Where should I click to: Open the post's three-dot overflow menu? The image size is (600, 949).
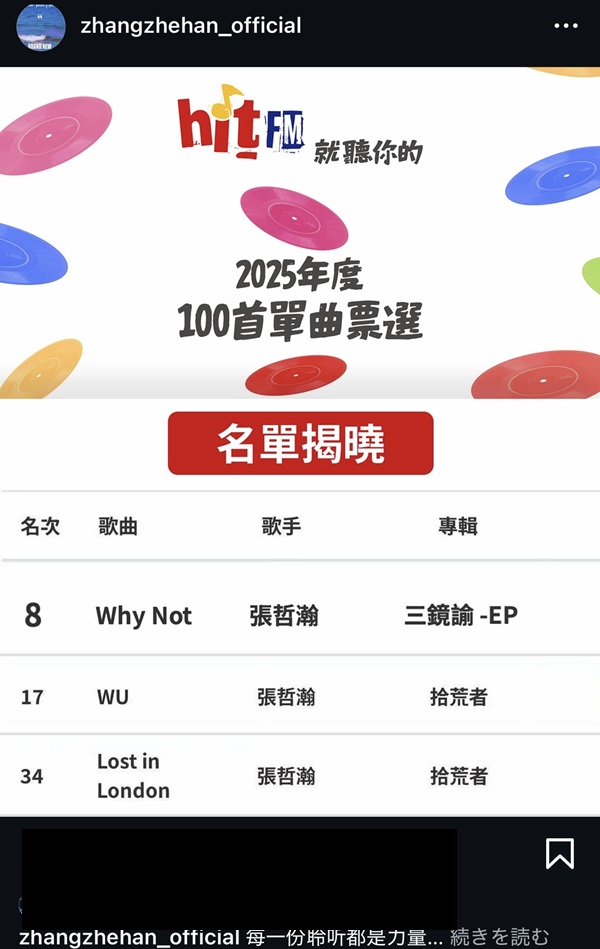click(x=566, y=26)
